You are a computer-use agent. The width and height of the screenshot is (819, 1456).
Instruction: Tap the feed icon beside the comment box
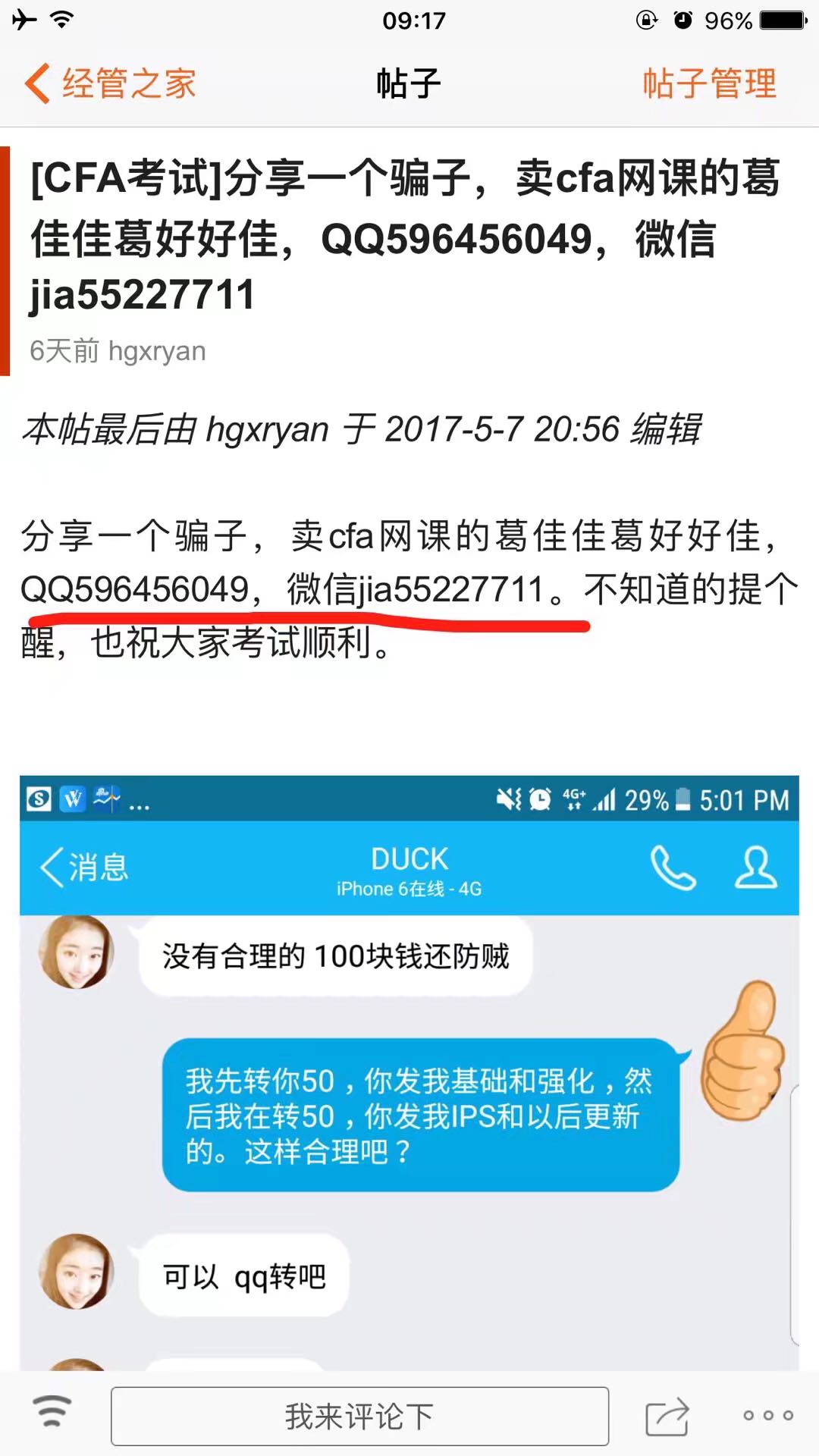52,1412
